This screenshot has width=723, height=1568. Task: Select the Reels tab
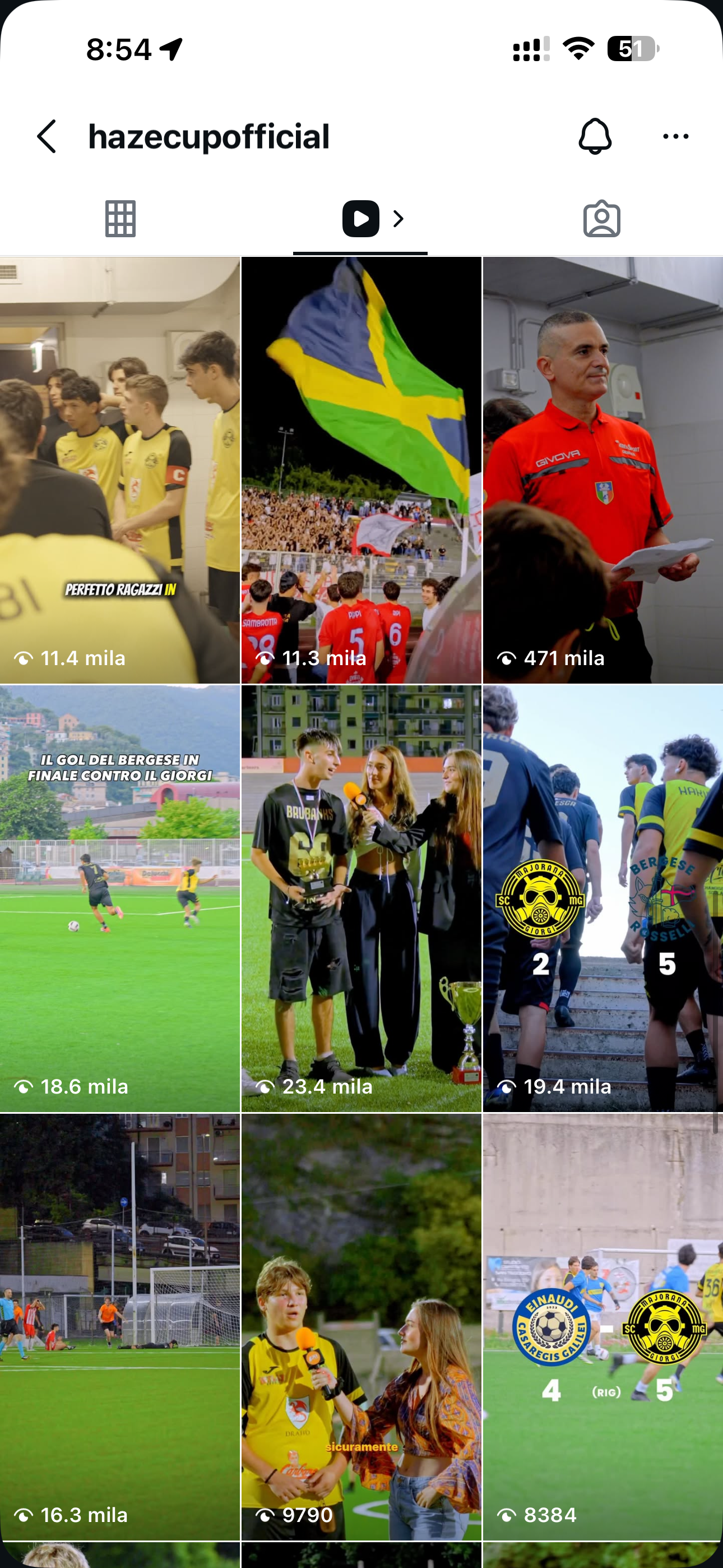click(x=361, y=219)
